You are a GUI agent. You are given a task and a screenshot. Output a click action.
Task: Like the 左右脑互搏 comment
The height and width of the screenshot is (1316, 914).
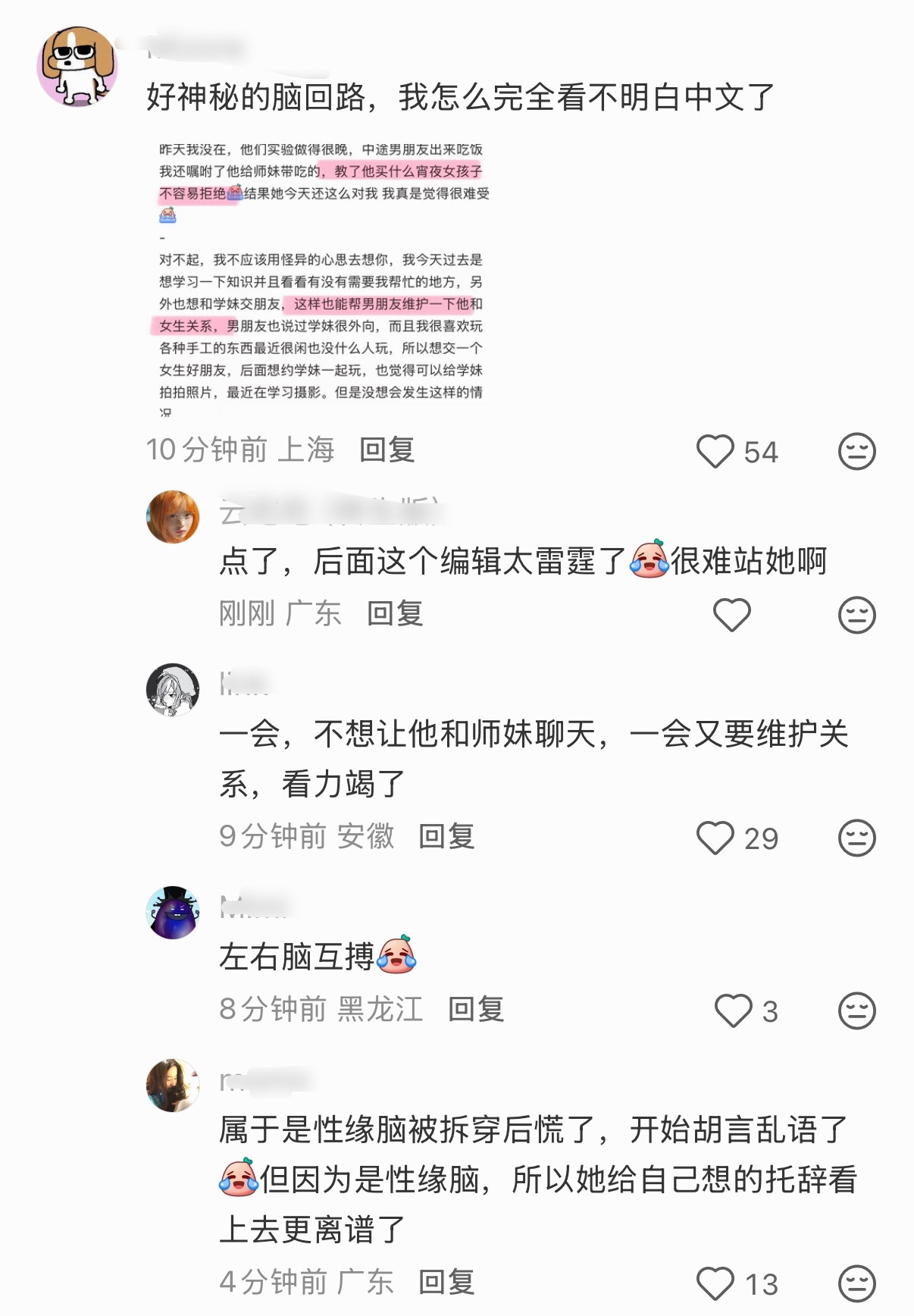click(732, 1010)
